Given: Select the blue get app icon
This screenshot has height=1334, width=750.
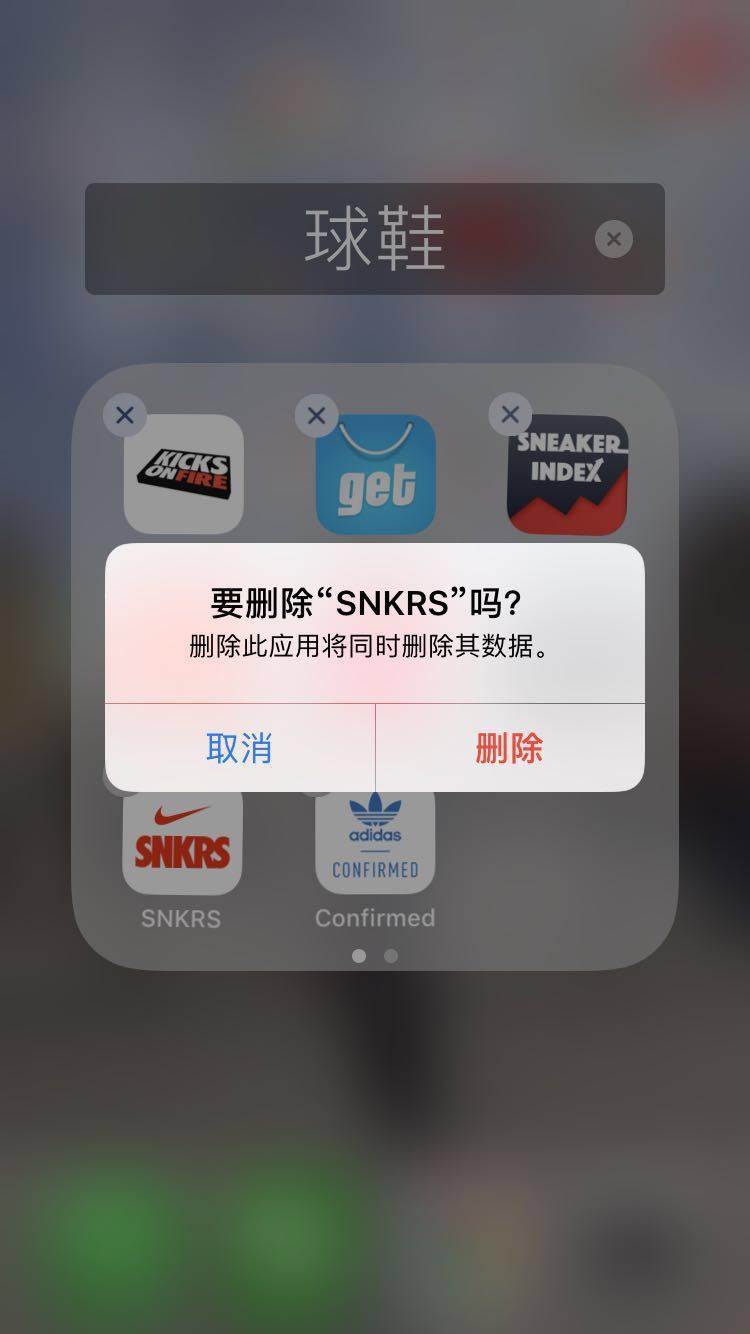Looking at the screenshot, I should point(375,476).
